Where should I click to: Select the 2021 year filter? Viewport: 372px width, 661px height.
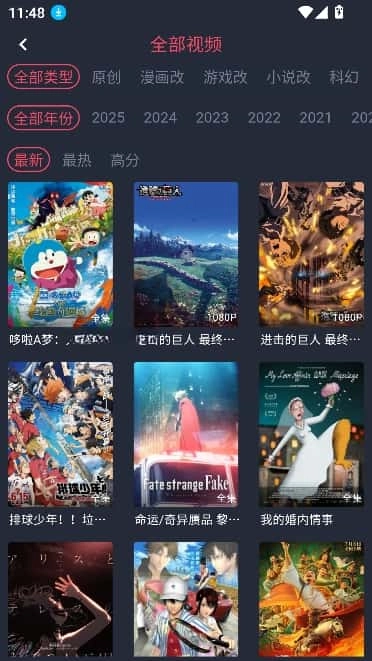click(315, 118)
